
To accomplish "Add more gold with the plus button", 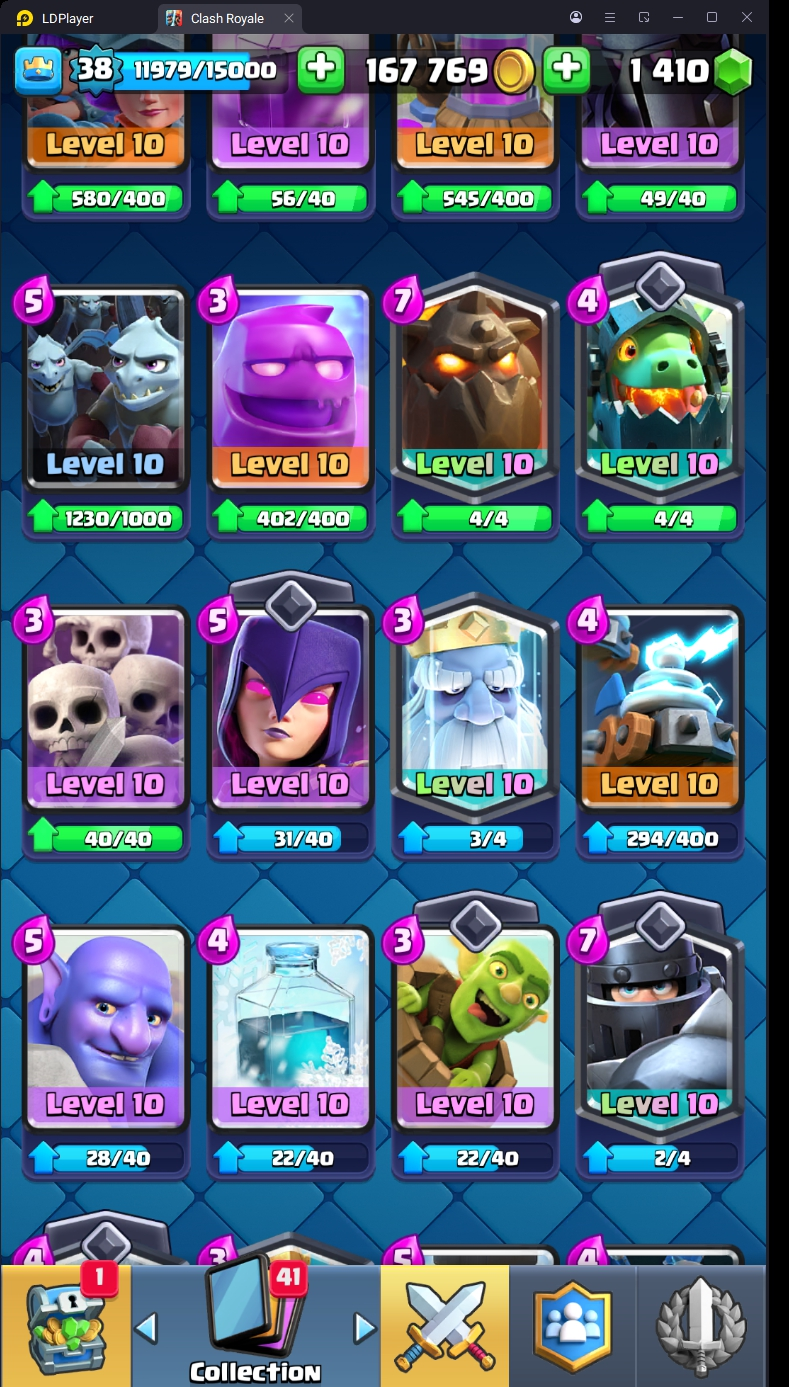I will pyautogui.click(x=320, y=69).
